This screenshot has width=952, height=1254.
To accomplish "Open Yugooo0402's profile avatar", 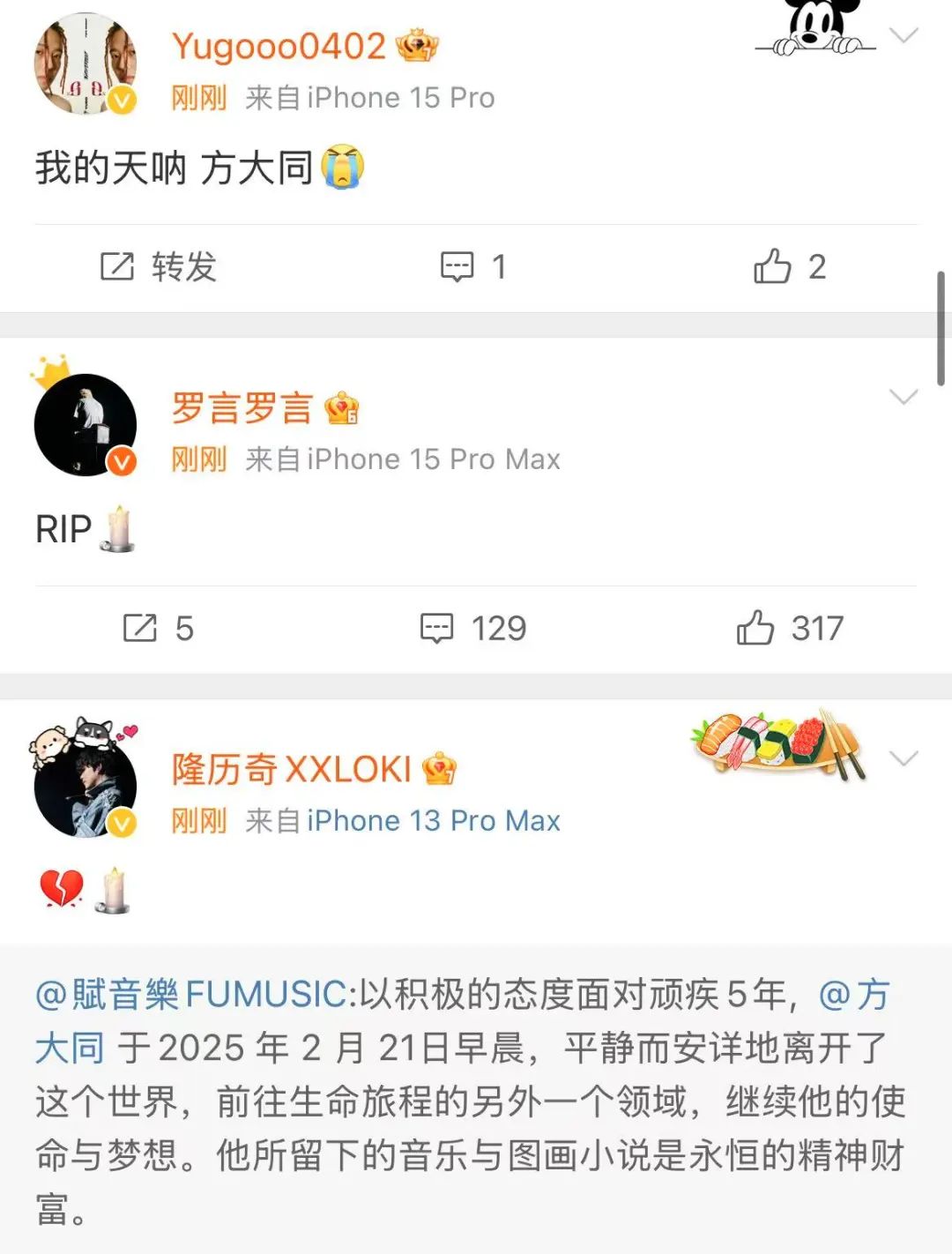I will pyautogui.click(x=86, y=63).
